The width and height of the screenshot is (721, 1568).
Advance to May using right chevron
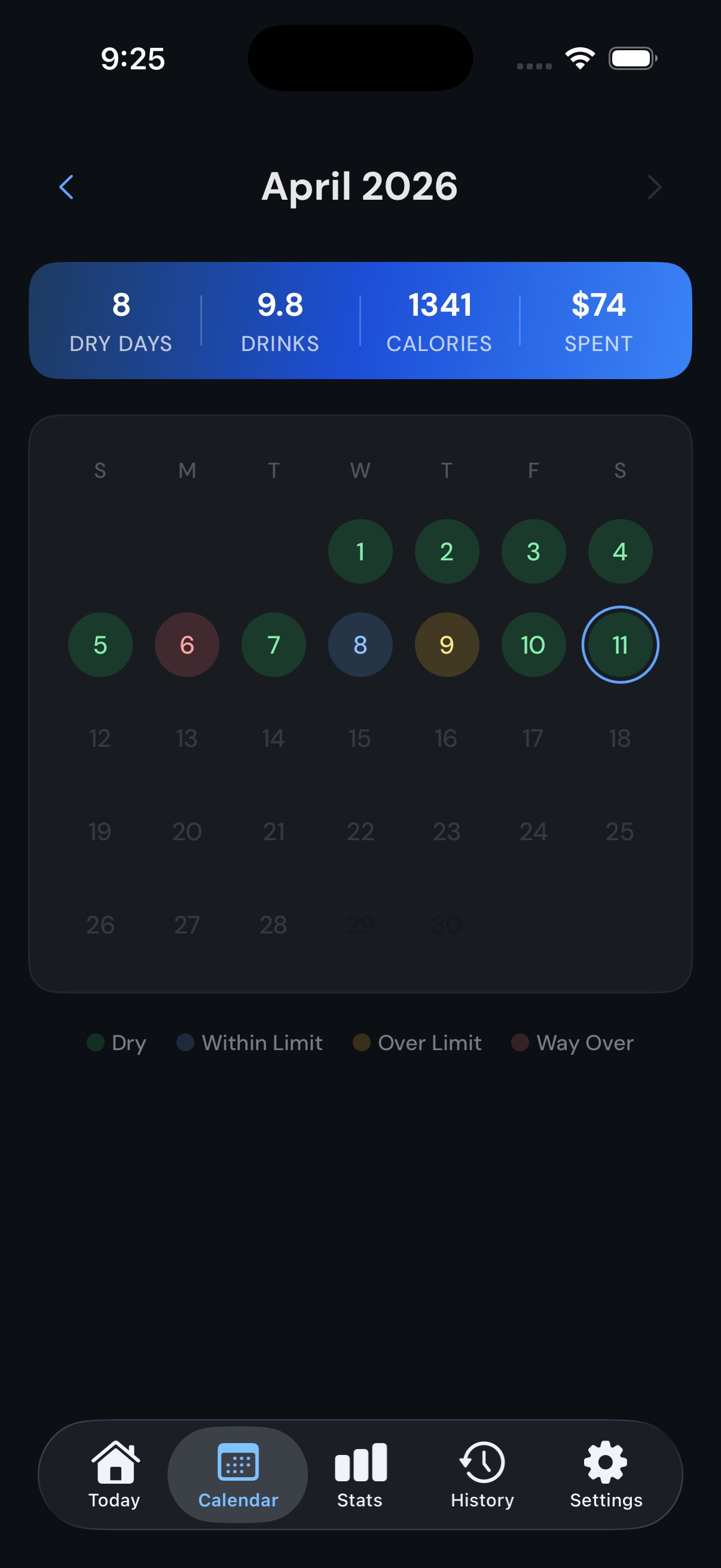tap(654, 186)
